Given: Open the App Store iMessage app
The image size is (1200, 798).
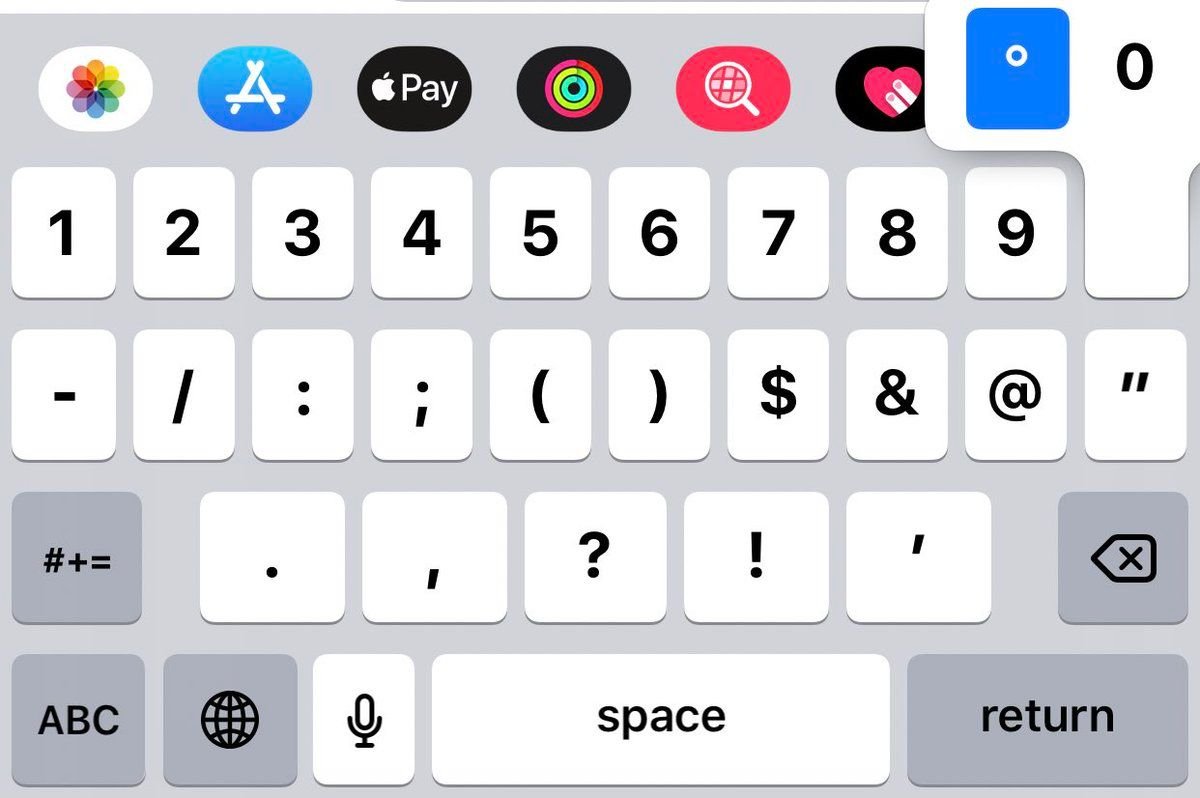Looking at the screenshot, I should pos(255,90).
